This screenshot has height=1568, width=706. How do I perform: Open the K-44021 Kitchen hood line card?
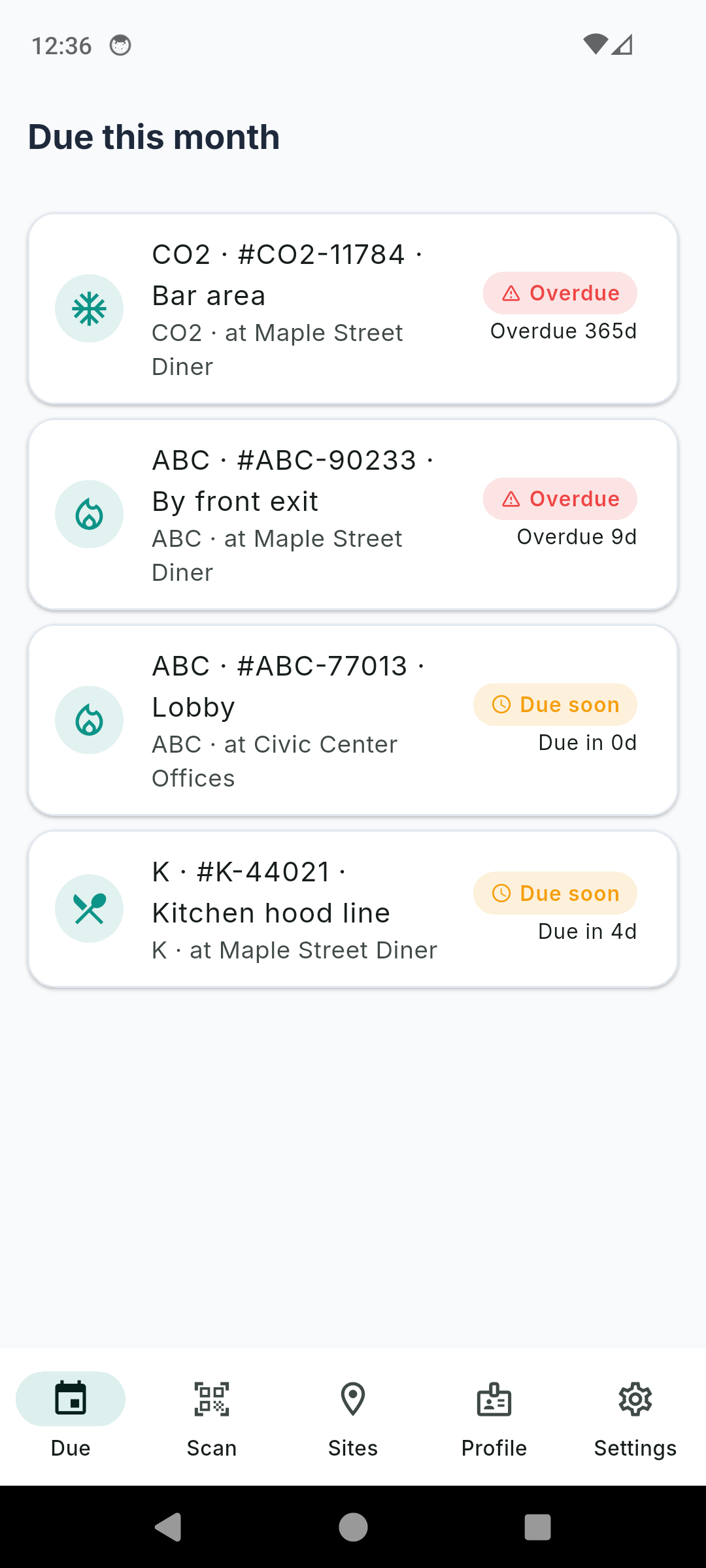[353, 909]
